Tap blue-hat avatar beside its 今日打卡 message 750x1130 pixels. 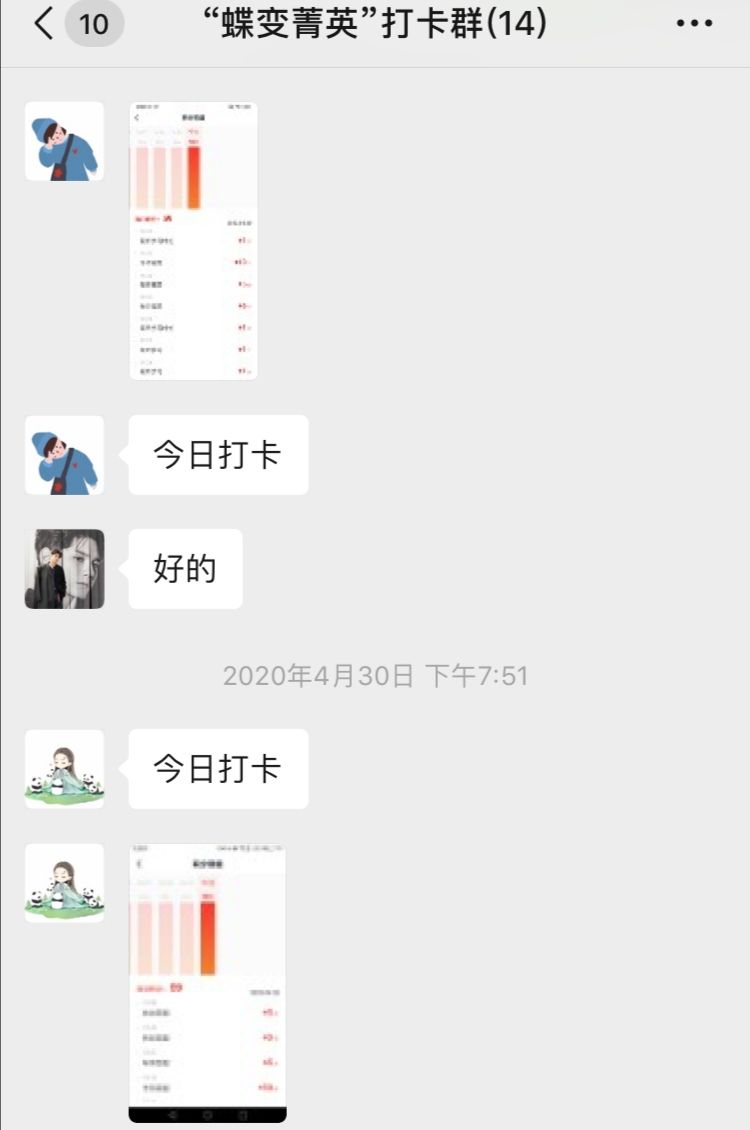click(65, 455)
